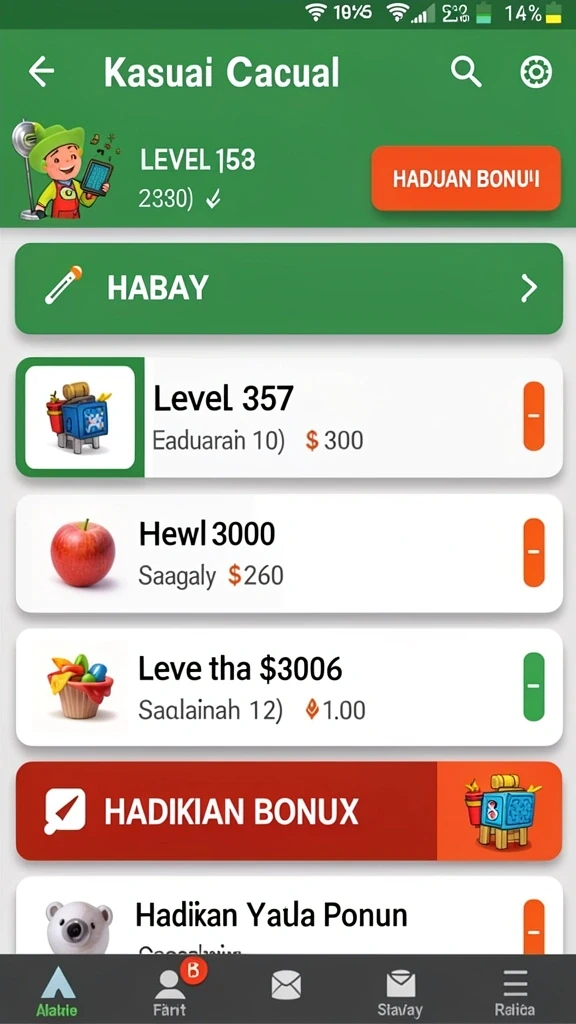Open the Hadikan Yaula Ponun card
This screenshot has height=1024, width=576.
[x=289, y=915]
